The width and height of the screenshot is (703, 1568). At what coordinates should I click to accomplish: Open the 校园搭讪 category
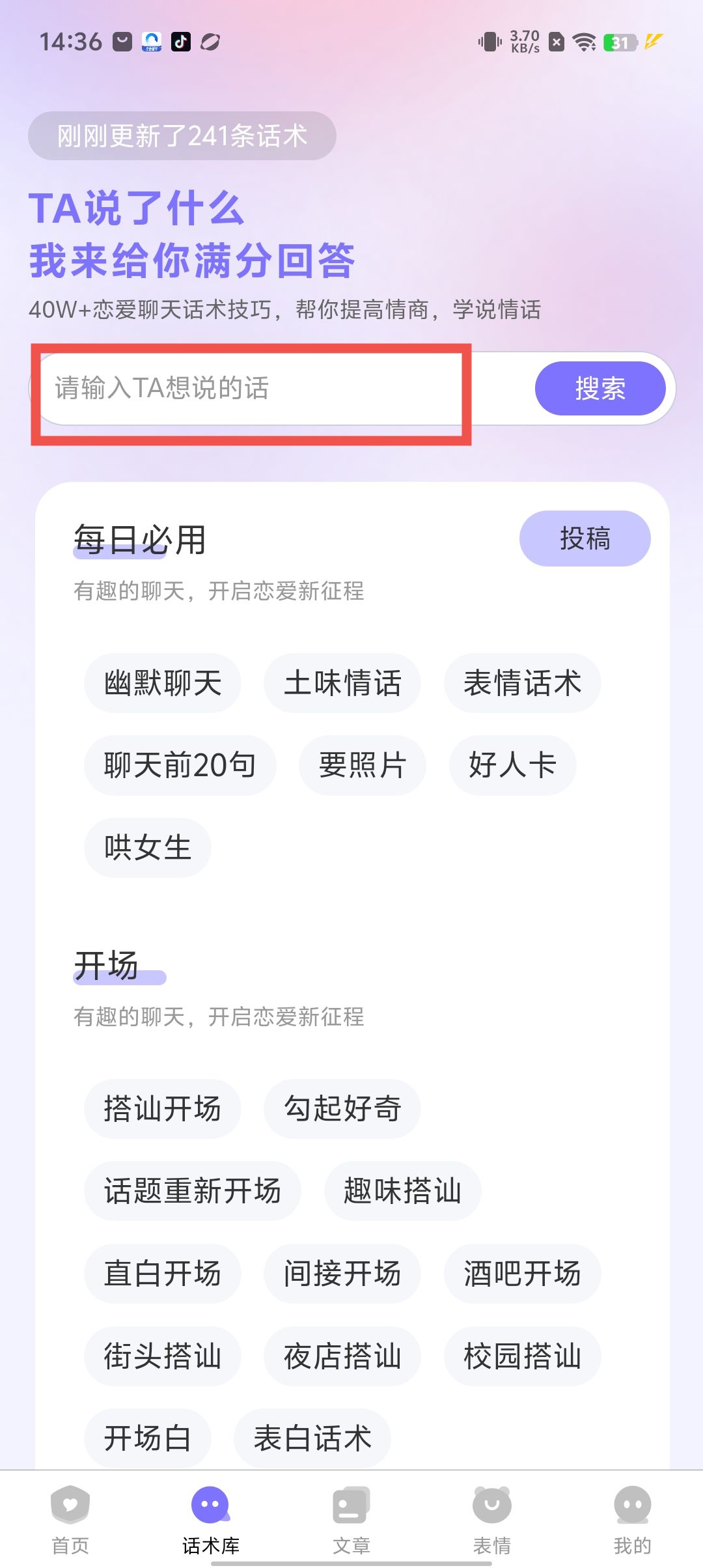click(x=522, y=1356)
